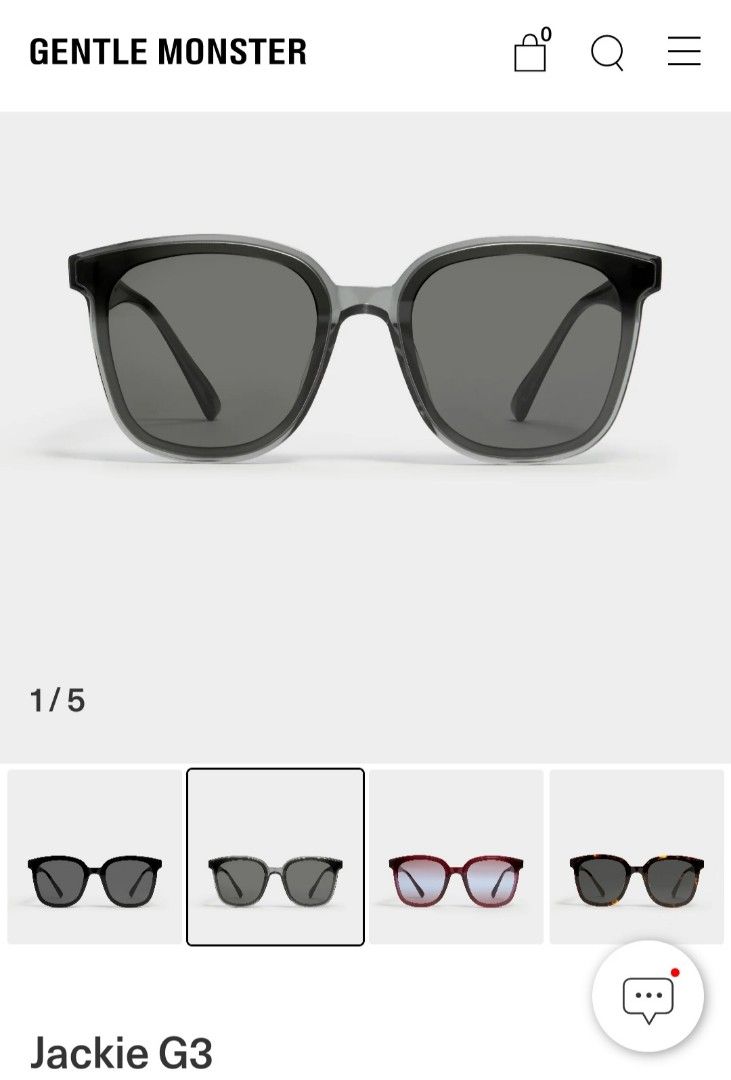Image resolution: width=731 pixels, height=1080 pixels.
Task: Open the shopping bag
Action: [531, 52]
